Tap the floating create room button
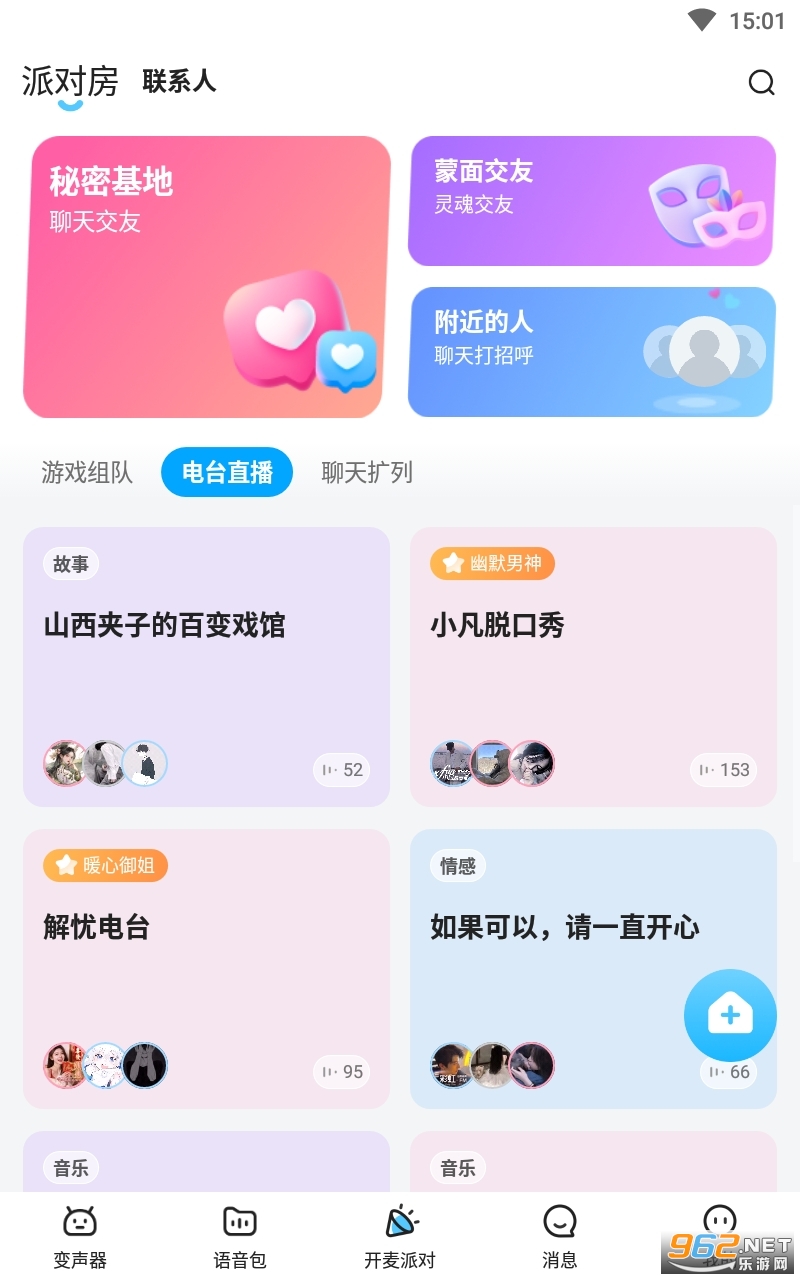Viewport: 800px width, 1280px height. point(730,1015)
